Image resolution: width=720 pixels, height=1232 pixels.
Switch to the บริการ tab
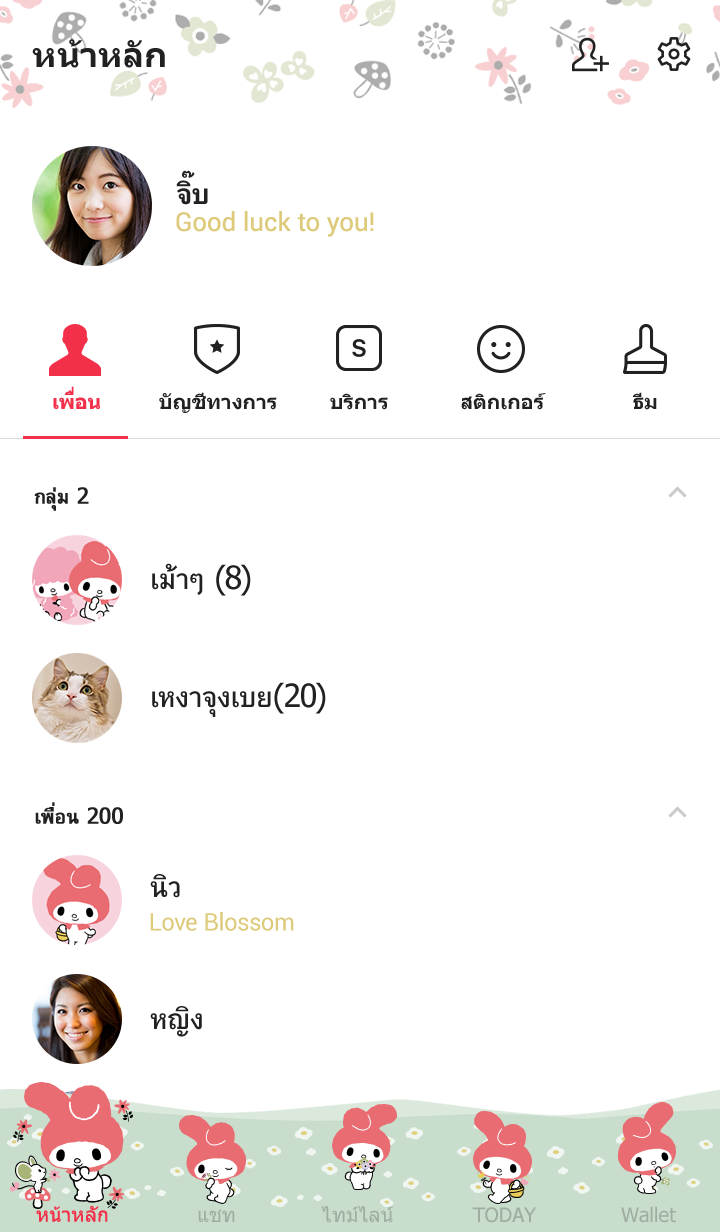click(359, 370)
